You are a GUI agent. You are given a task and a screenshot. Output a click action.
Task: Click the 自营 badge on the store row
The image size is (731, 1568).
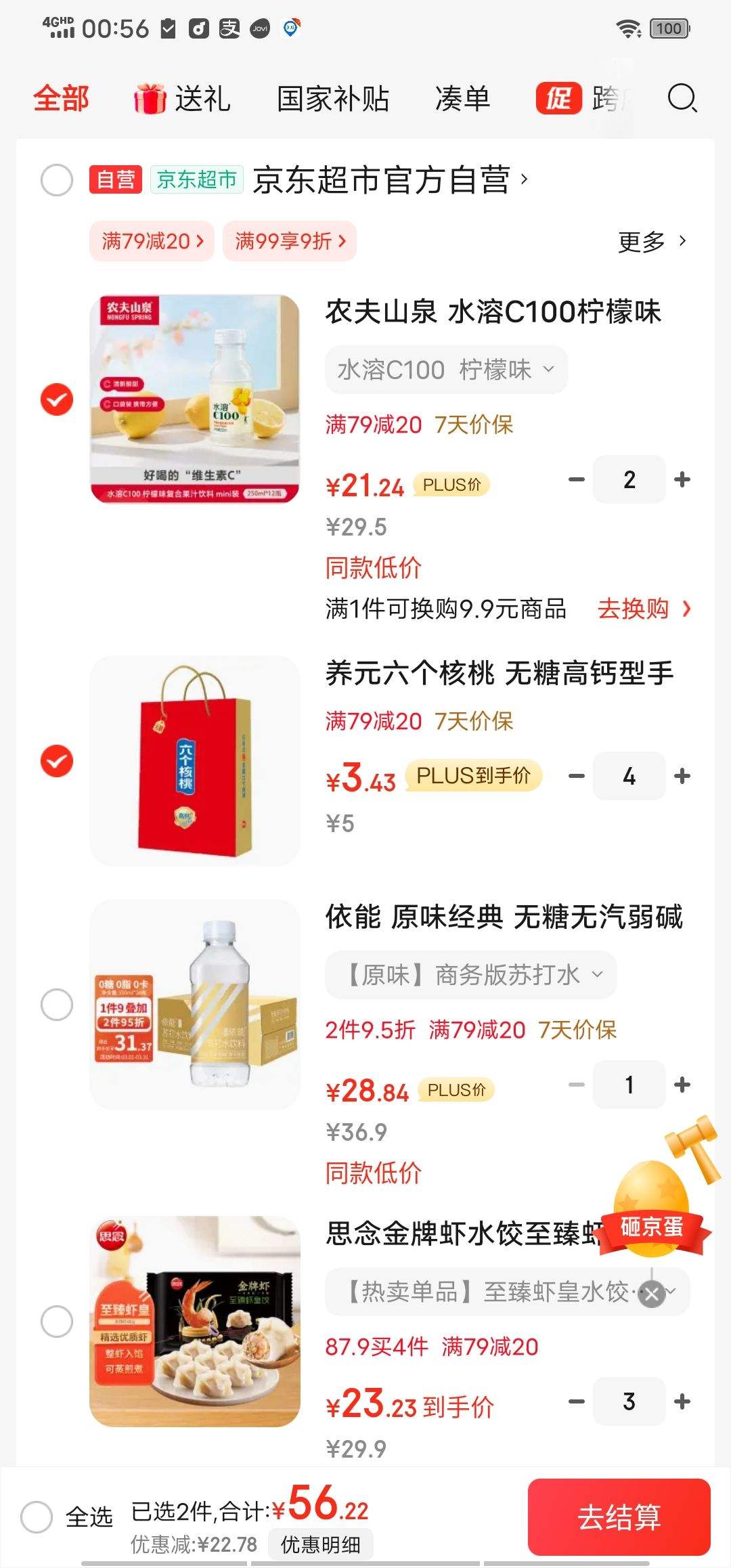pyautogui.click(x=114, y=180)
